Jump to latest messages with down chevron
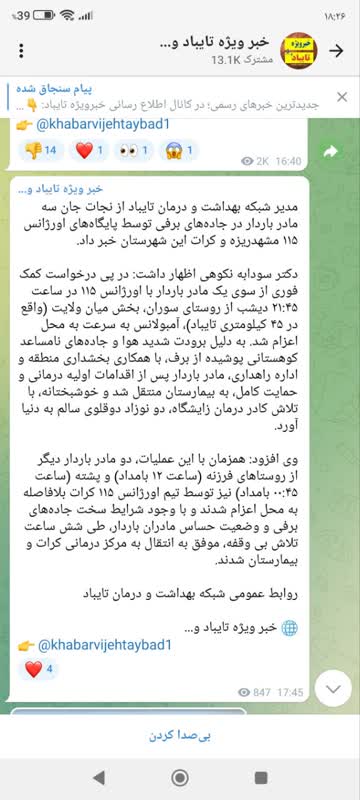 pos(333,689)
